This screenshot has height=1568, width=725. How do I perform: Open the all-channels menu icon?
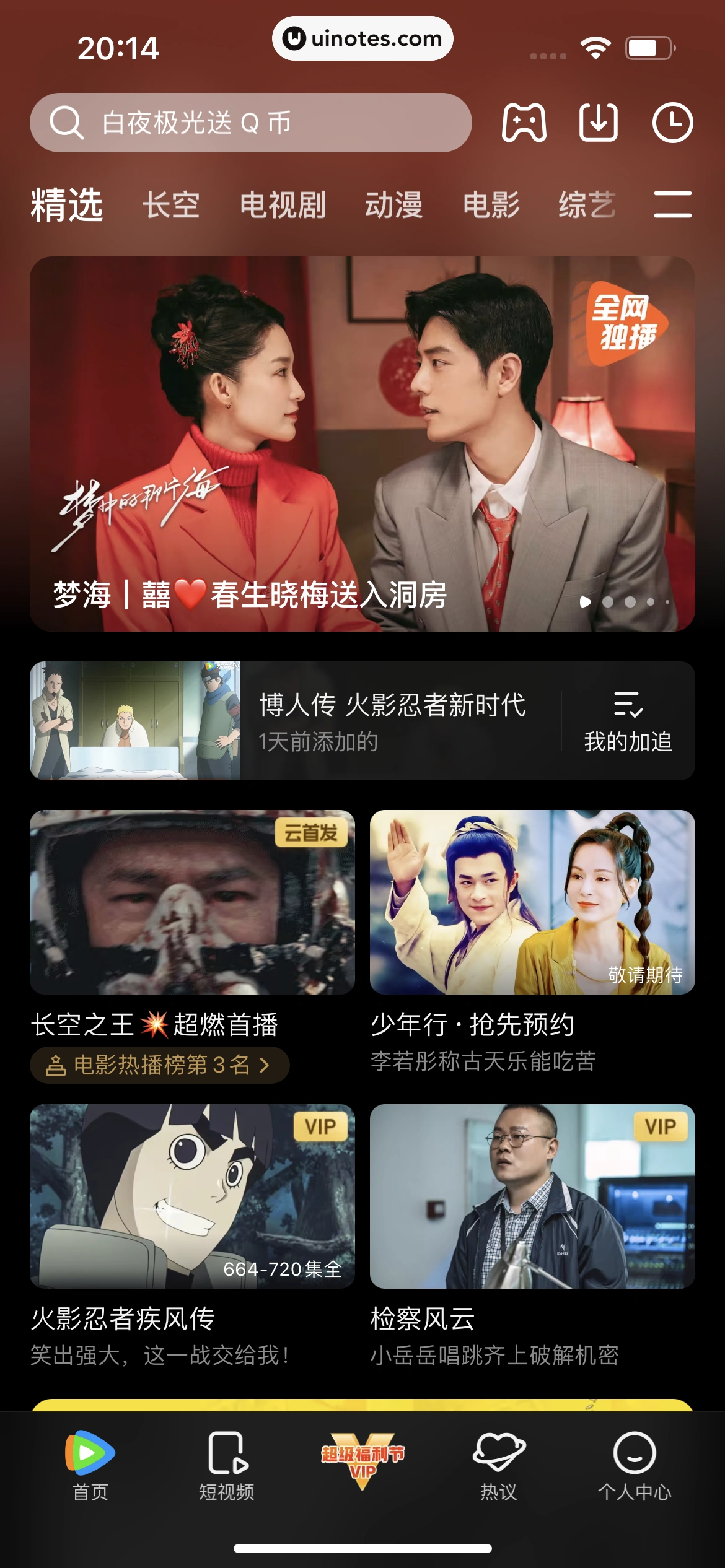[x=672, y=204]
